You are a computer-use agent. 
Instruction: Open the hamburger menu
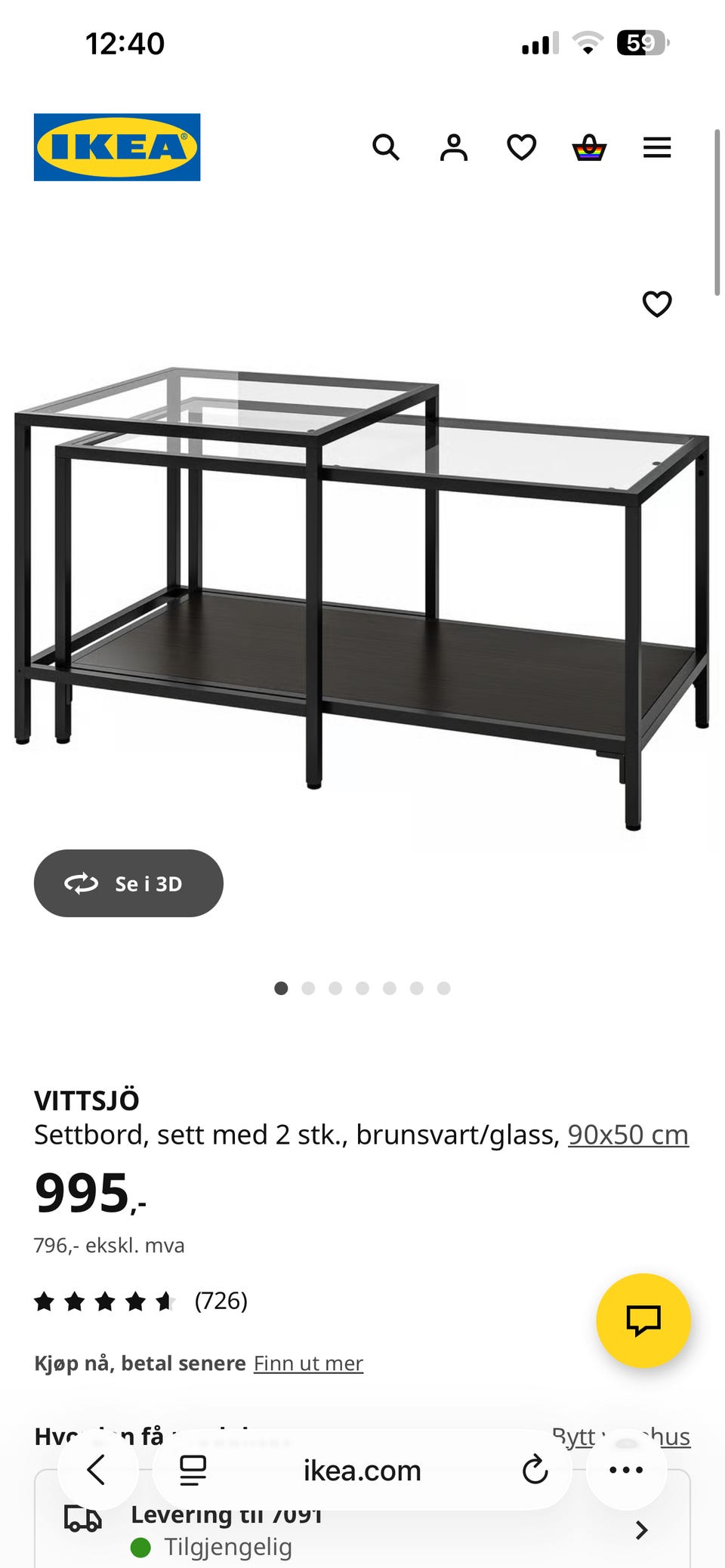(x=657, y=147)
